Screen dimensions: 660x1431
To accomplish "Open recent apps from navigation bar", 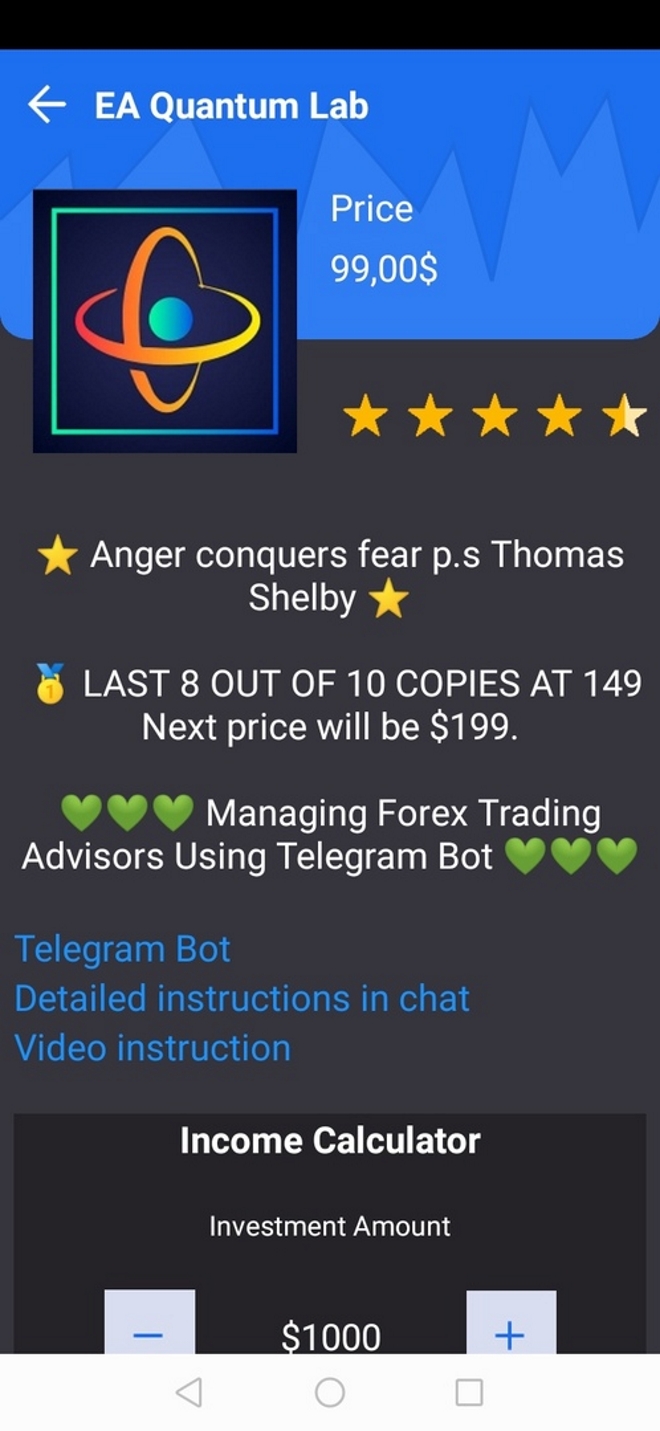I will 469,1392.
